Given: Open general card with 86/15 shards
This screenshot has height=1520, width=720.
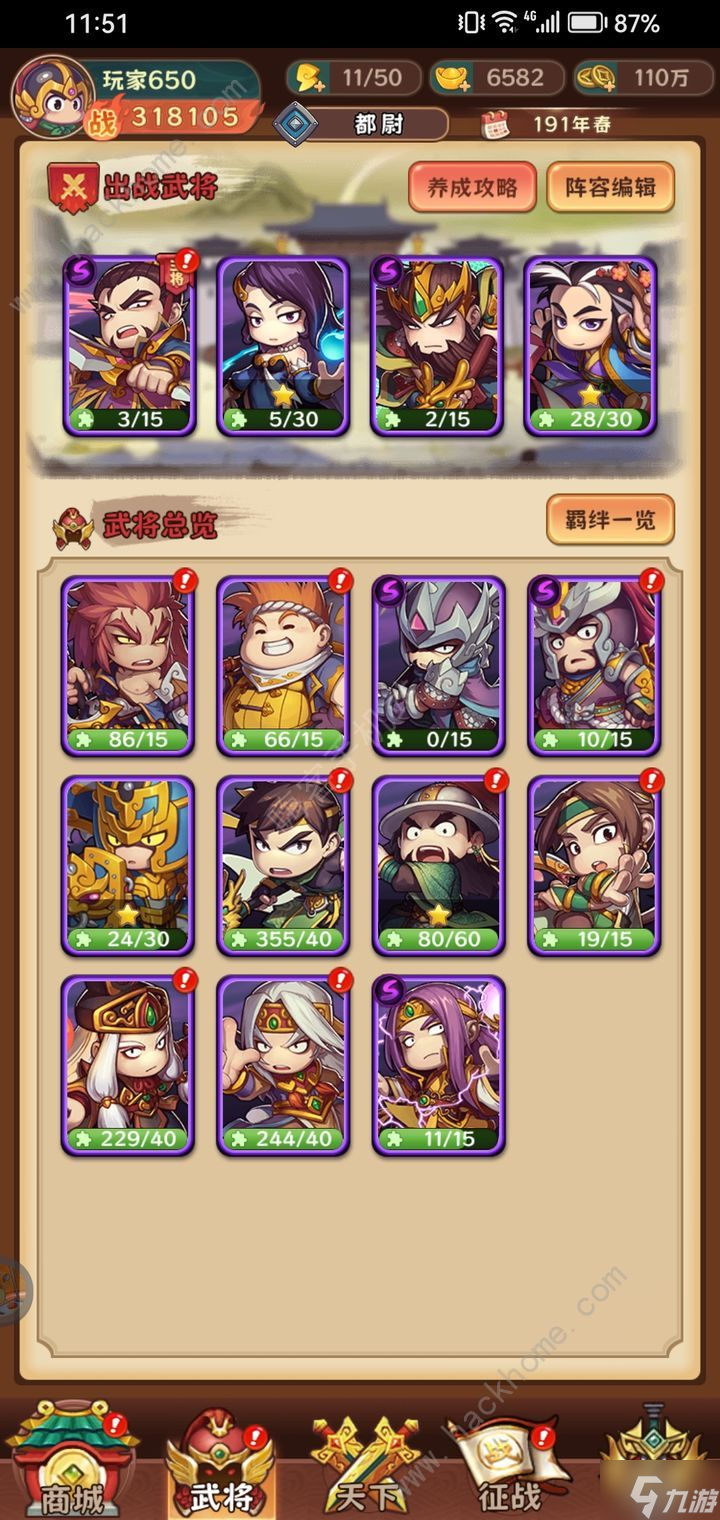Looking at the screenshot, I should 128,665.
